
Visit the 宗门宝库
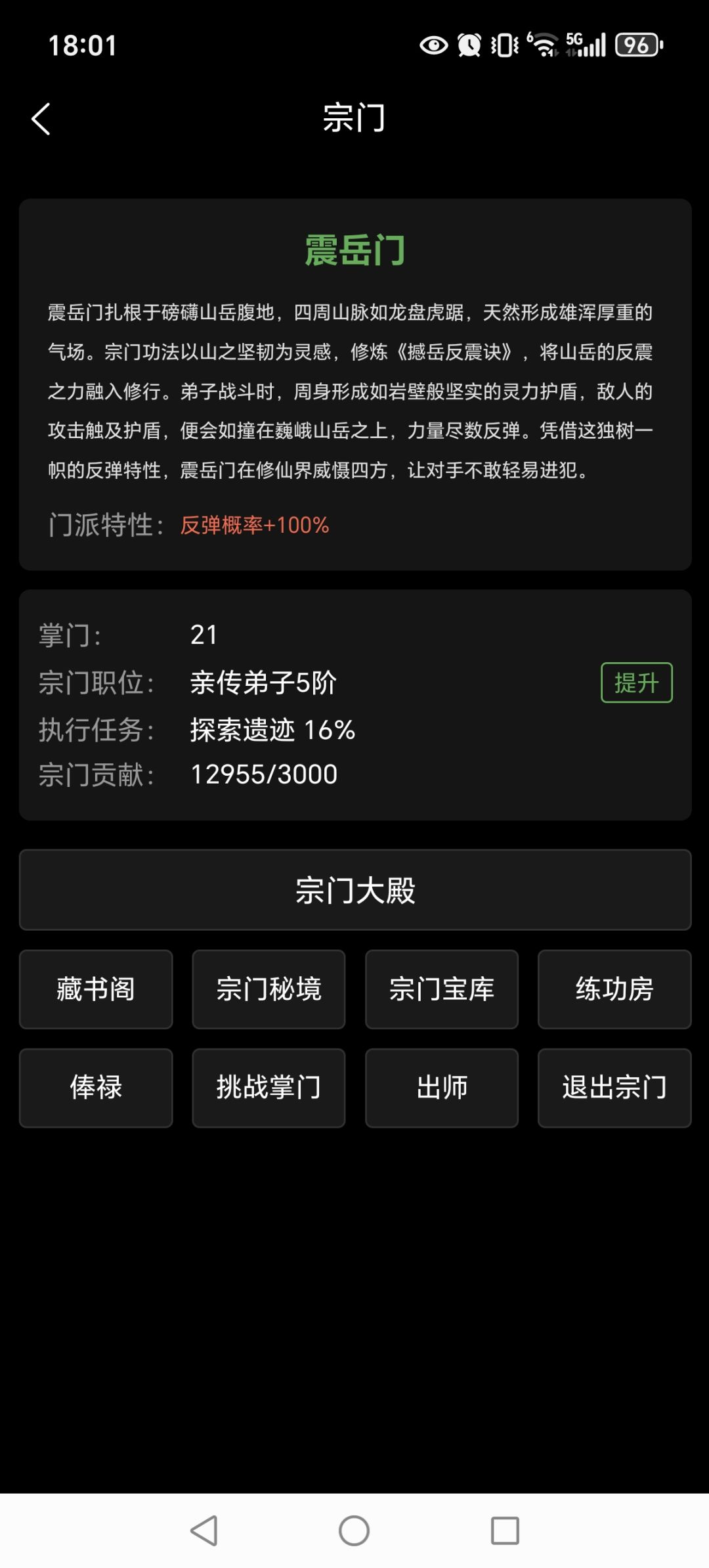(442, 989)
